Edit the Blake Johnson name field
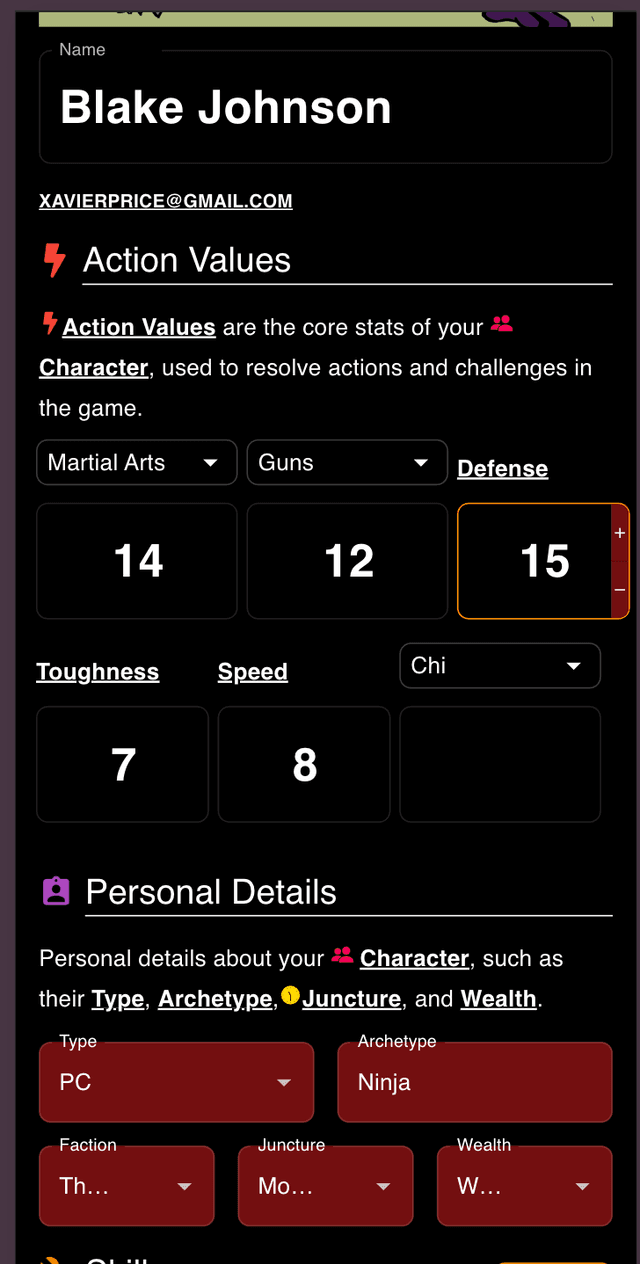Screen dimensions: 640x1264 coord(325,108)
